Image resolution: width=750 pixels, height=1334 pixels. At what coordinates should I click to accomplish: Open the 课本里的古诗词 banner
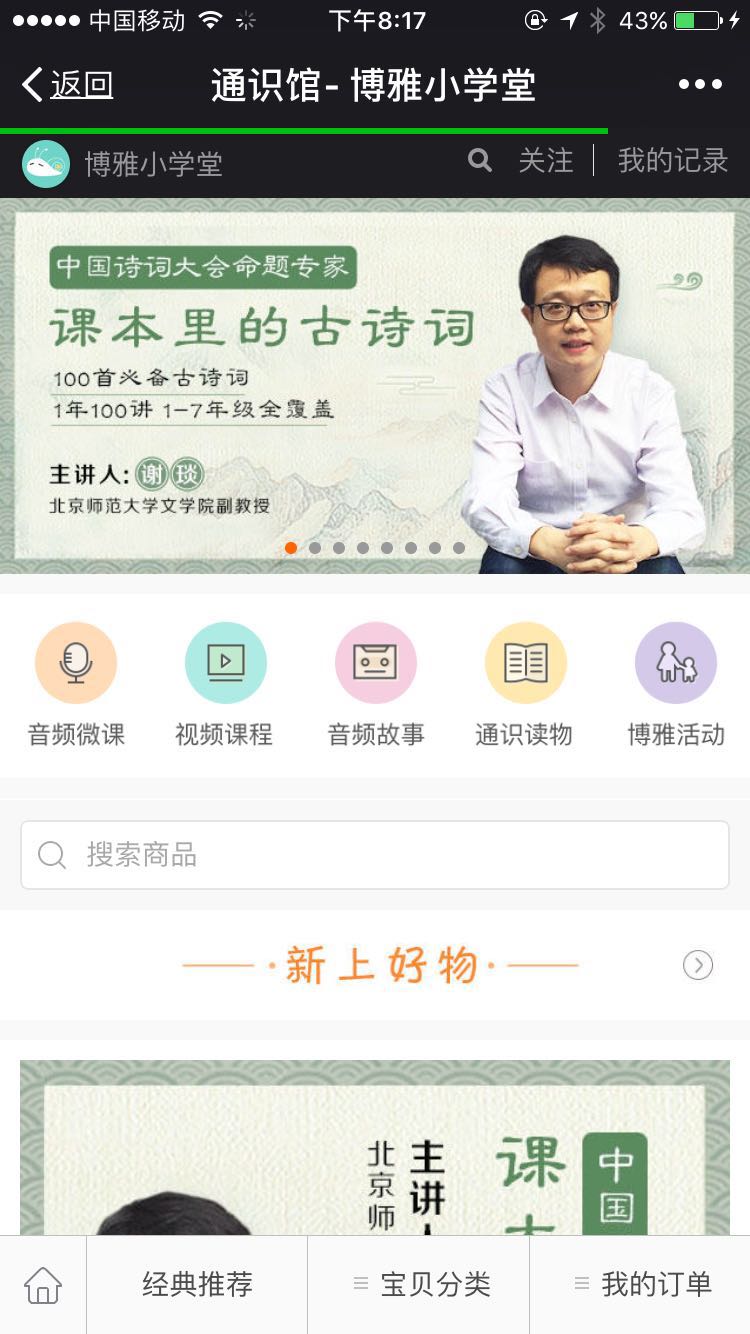point(375,385)
